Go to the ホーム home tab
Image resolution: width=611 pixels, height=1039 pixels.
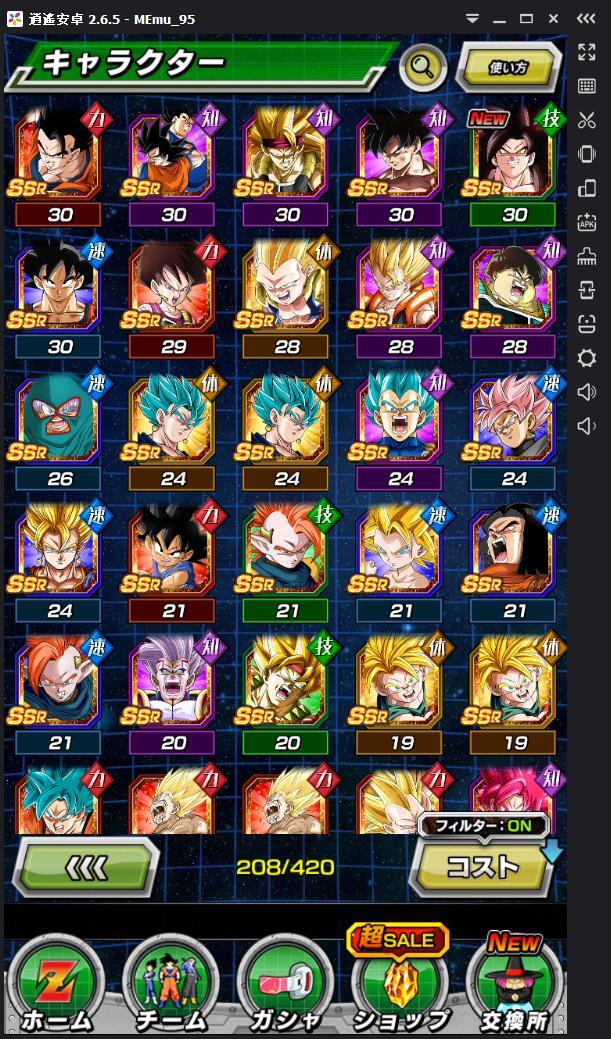click(x=56, y=983)
